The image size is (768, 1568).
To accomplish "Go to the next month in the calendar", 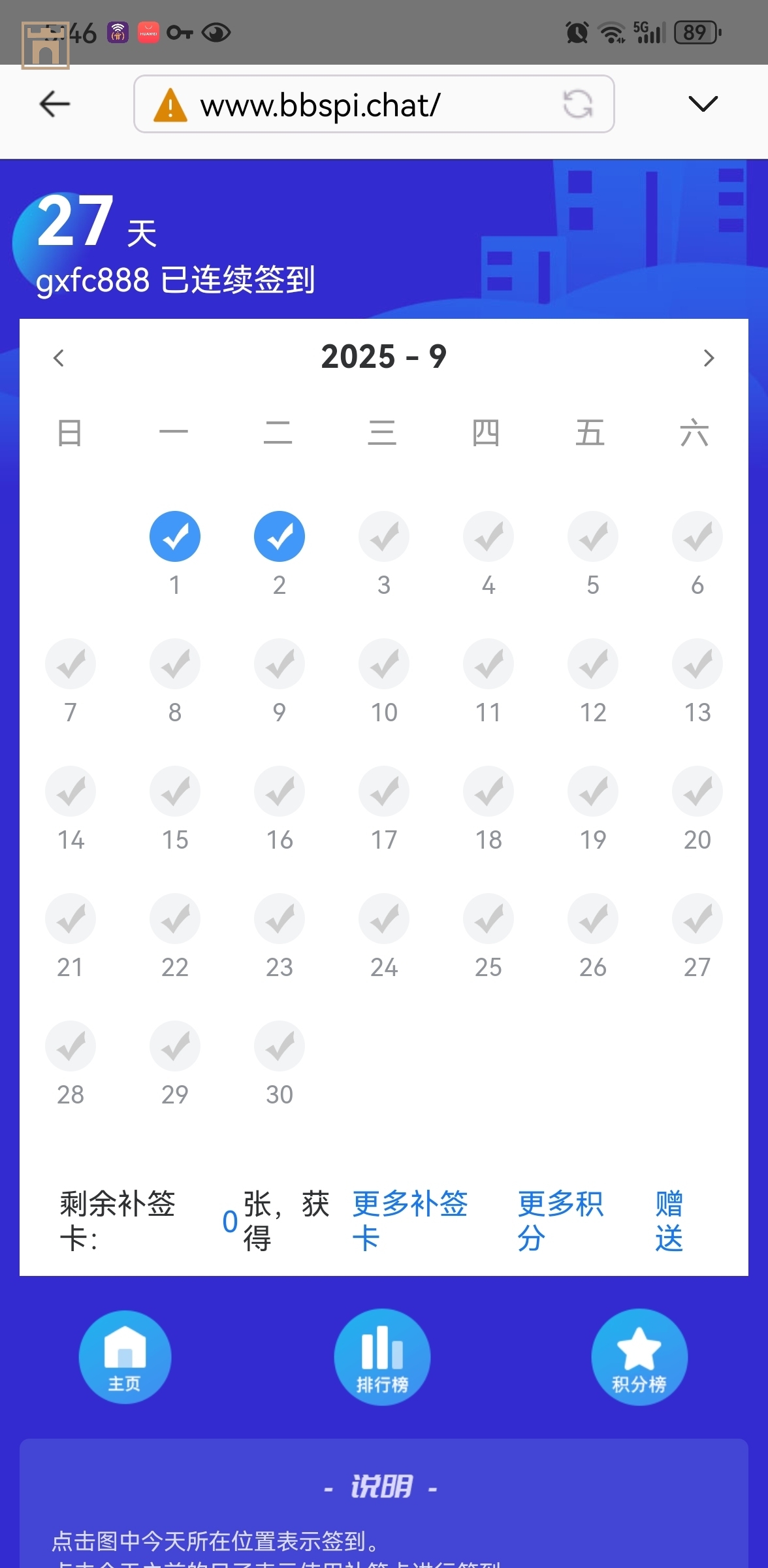I will [x=709, y=358].
